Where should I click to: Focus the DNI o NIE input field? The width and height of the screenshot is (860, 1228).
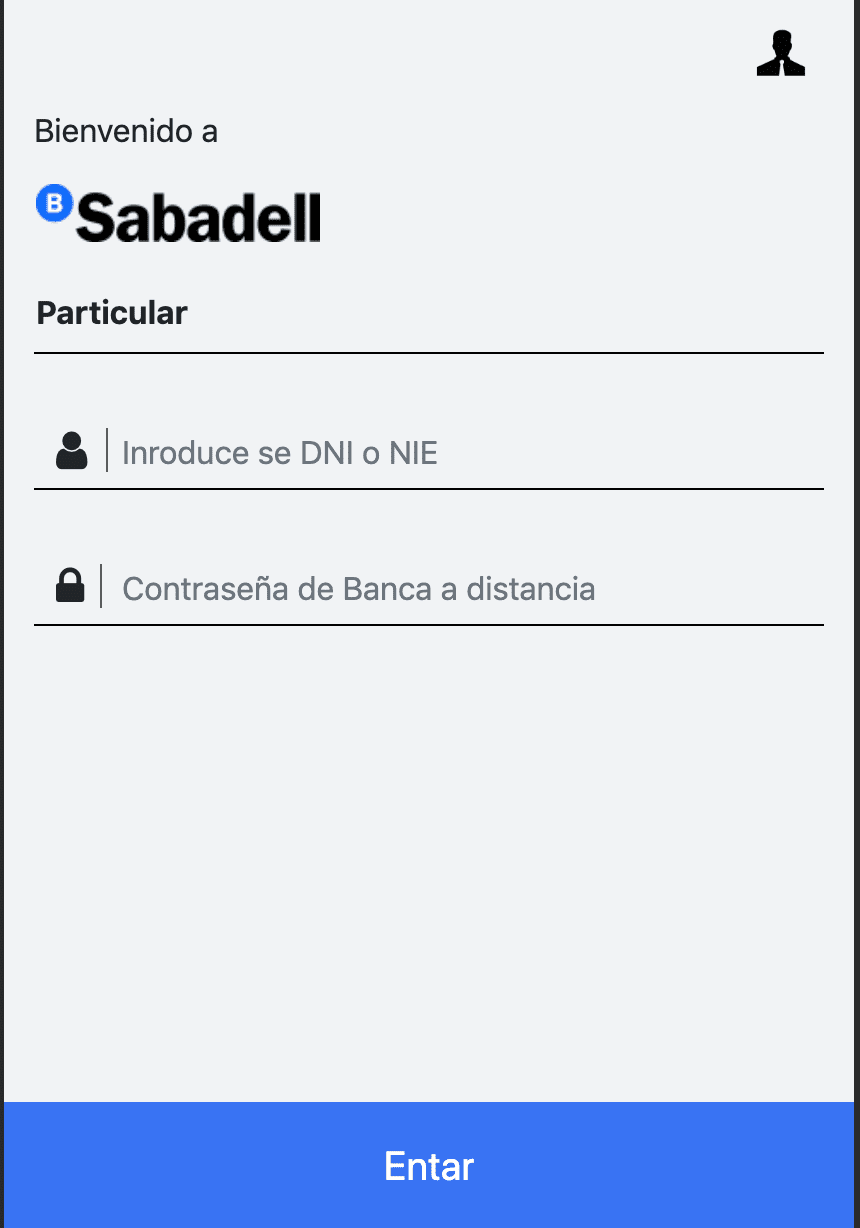(460, 453)
